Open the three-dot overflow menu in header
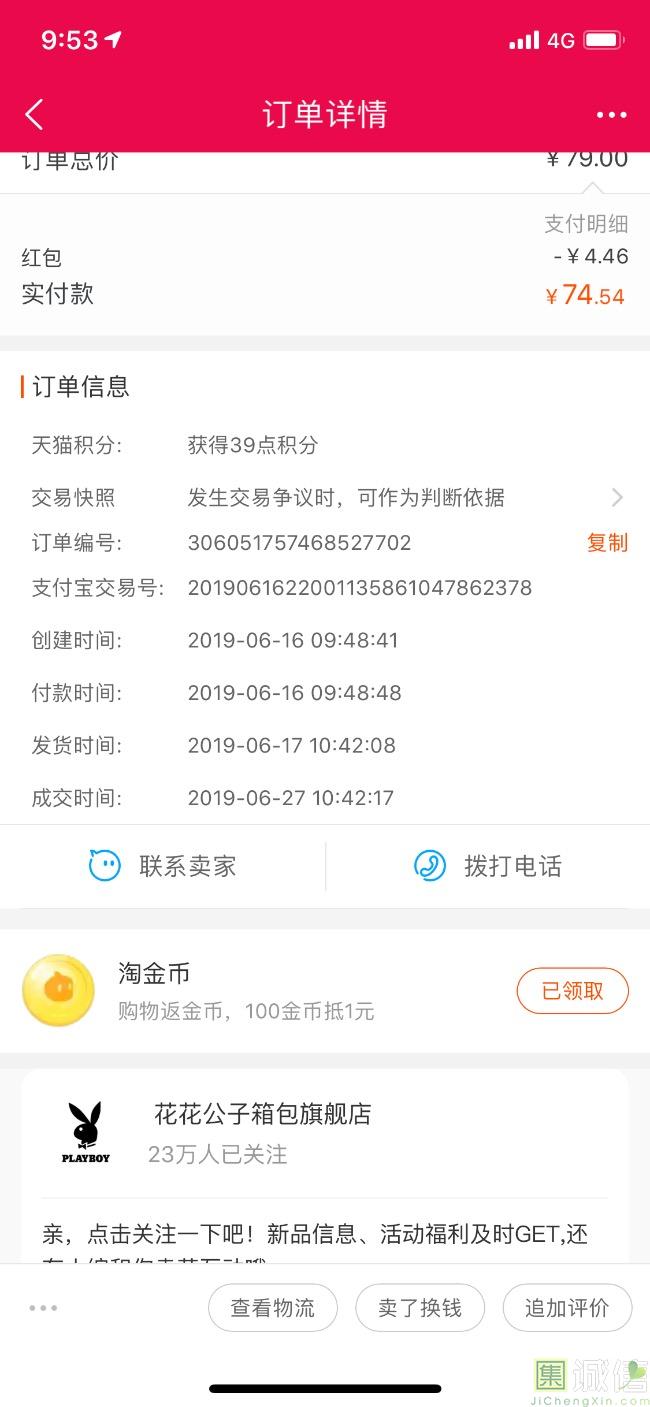The height and width of the screenshot is (1407, 650). coord(611,115)
